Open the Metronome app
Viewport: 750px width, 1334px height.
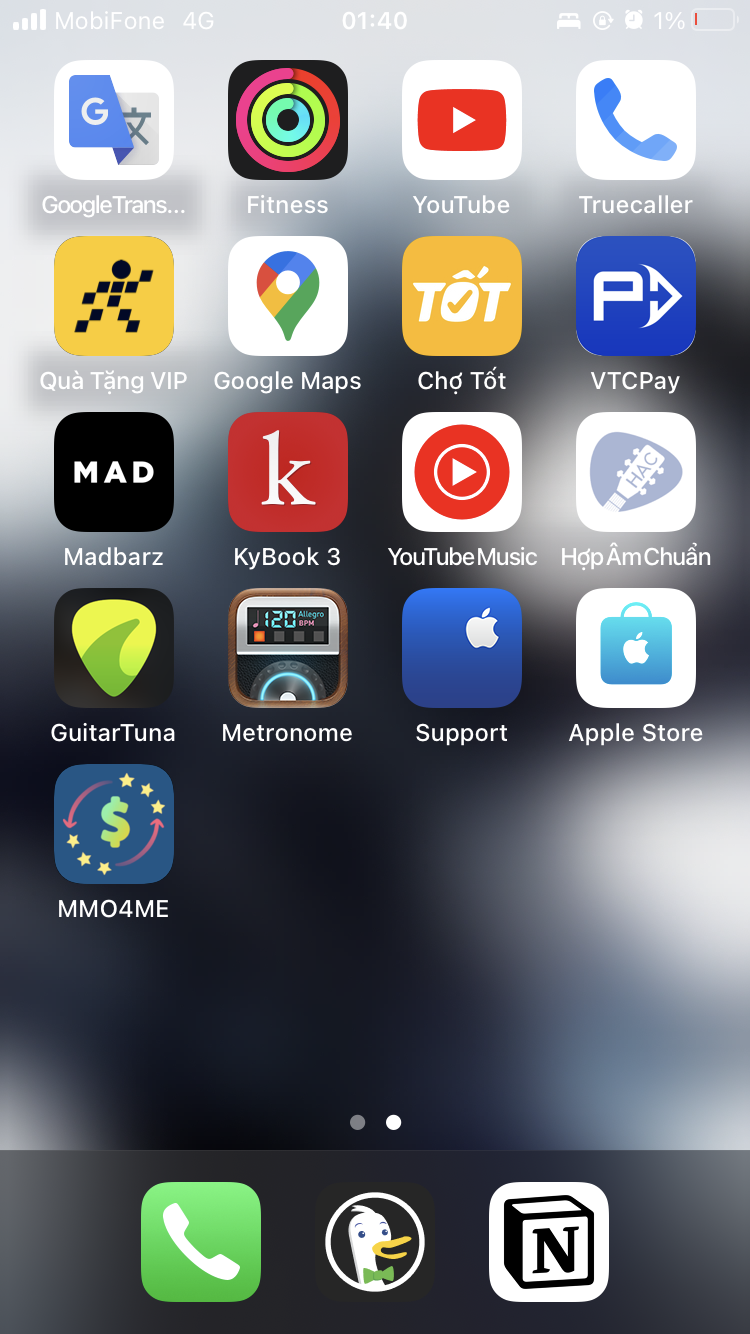(x=288, y=648)
